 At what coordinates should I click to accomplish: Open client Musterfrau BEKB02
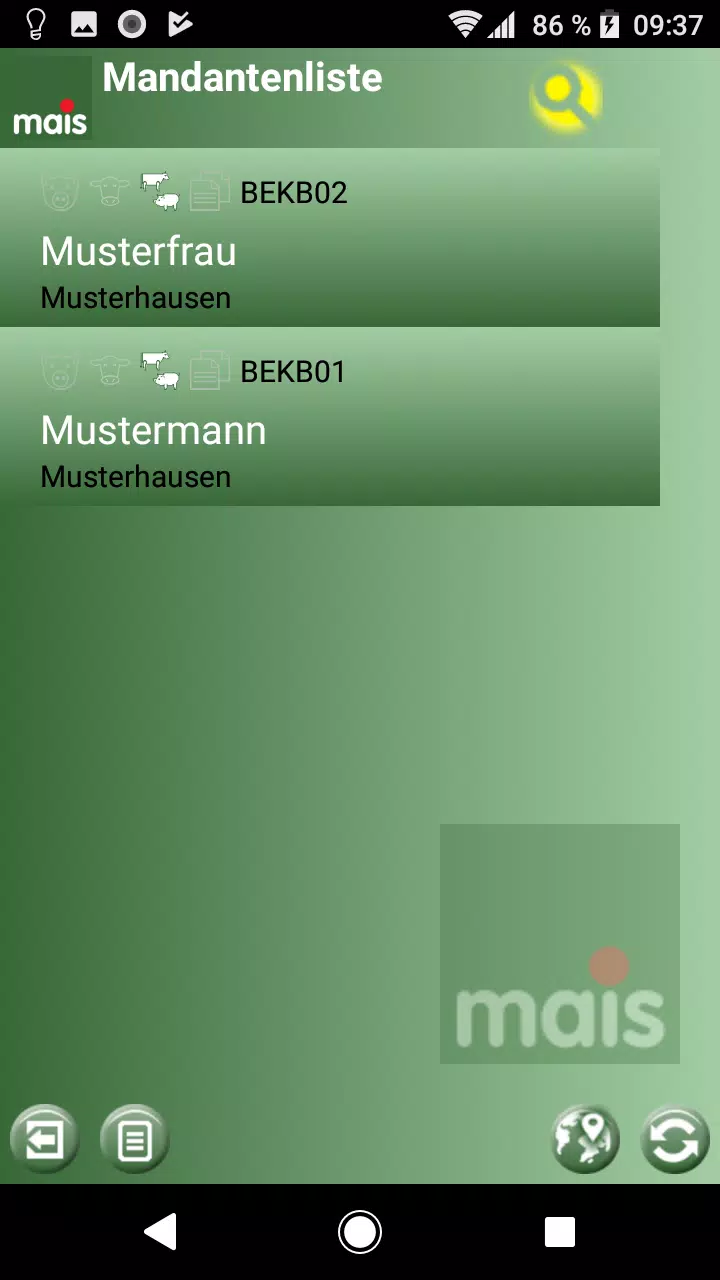[x=330, y=238]
